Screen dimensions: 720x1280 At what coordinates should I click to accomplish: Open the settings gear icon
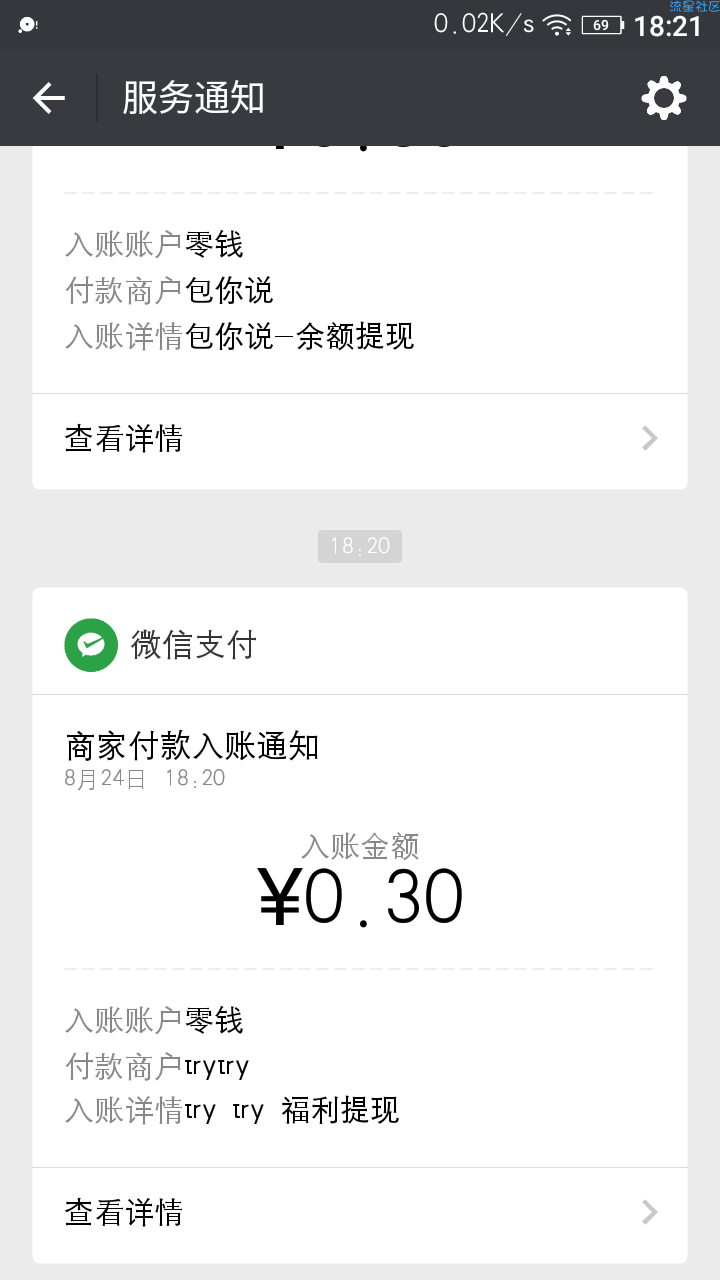(x=664, y=98)
